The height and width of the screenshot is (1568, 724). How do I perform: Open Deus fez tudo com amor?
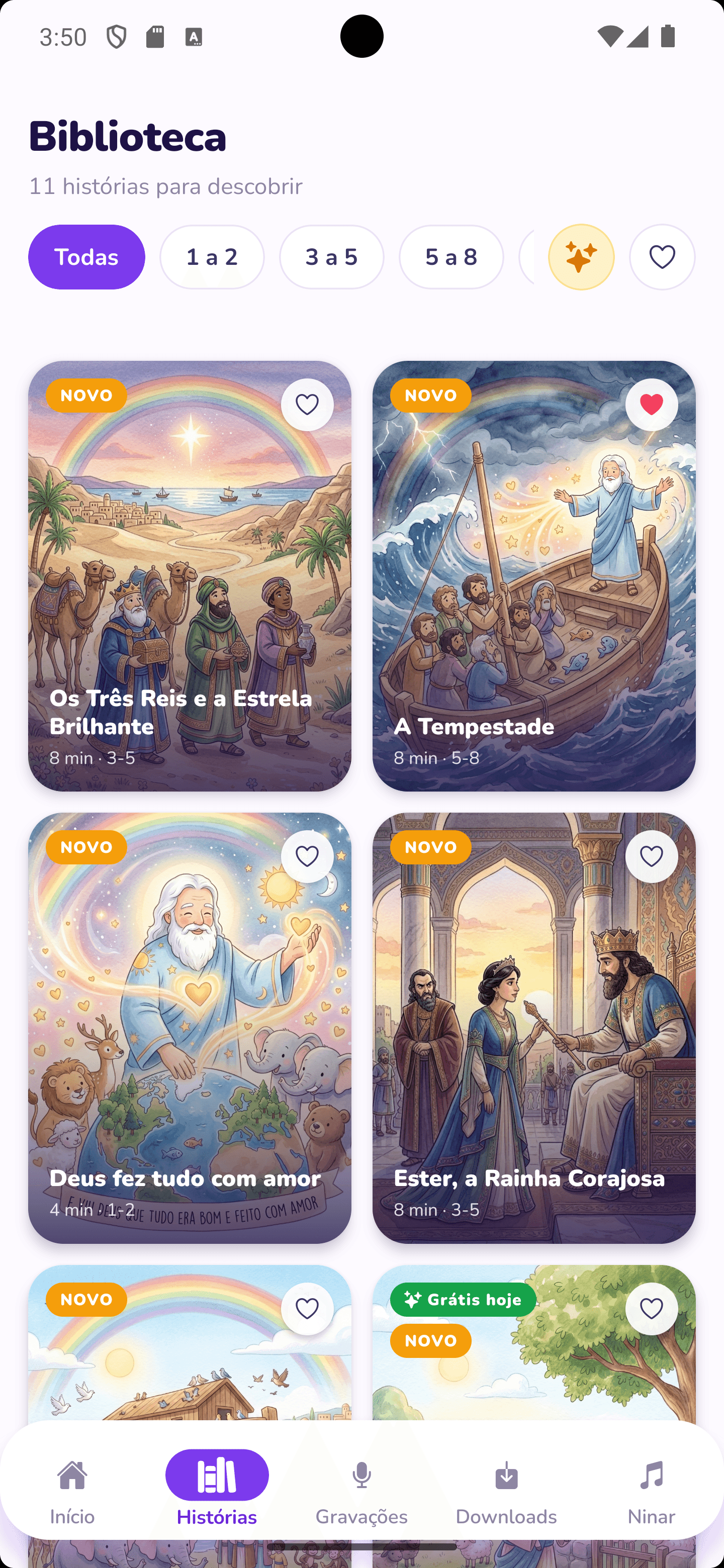190,1027
